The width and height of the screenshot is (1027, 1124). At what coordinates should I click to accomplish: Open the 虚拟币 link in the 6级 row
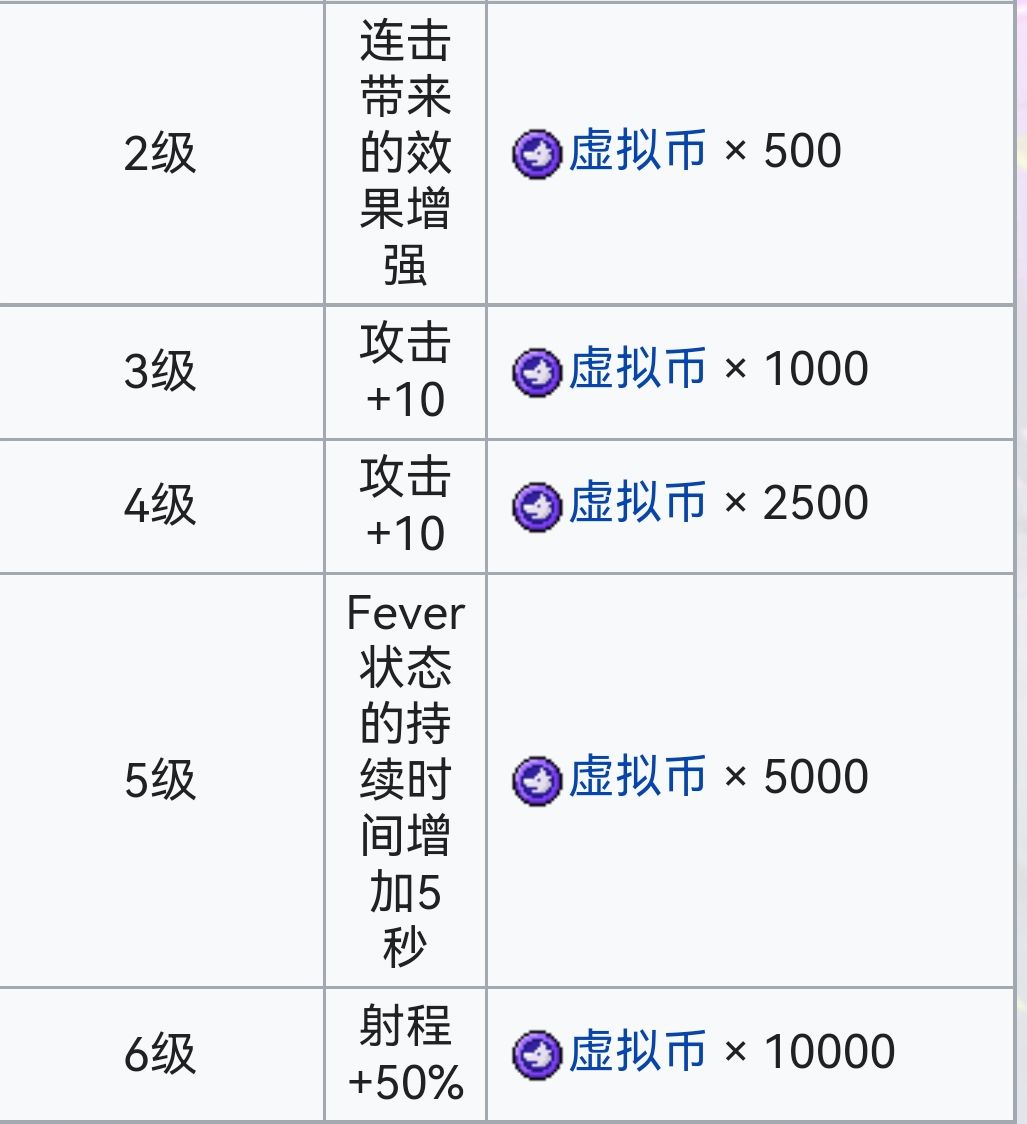(x=637, y=1052)
